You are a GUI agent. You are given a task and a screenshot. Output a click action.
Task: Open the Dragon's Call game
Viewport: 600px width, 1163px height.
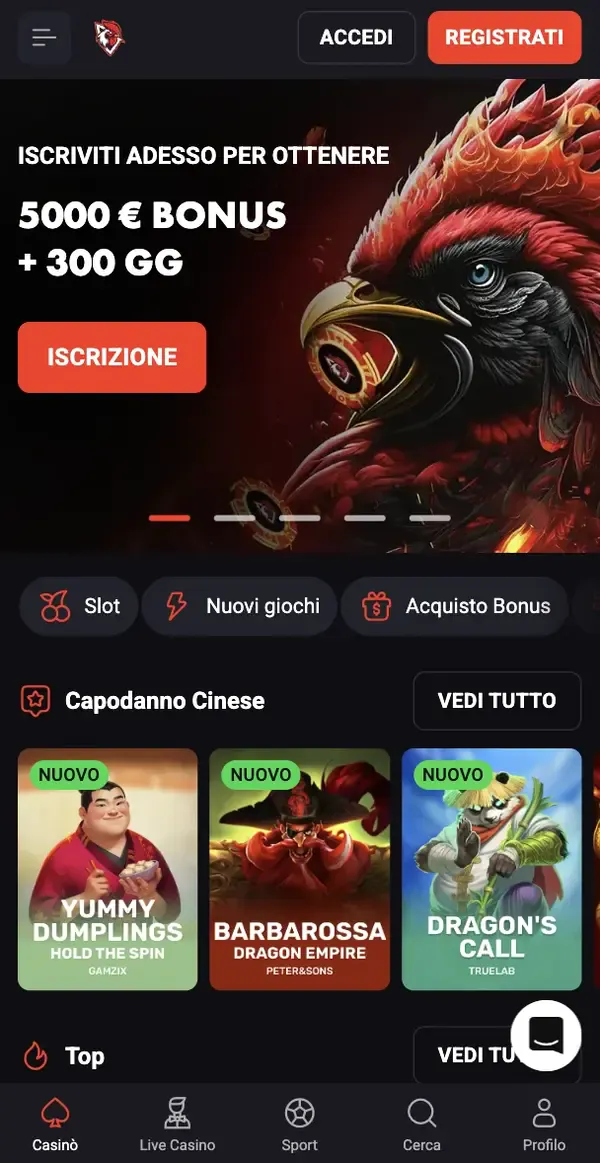[x=491, y=869]
